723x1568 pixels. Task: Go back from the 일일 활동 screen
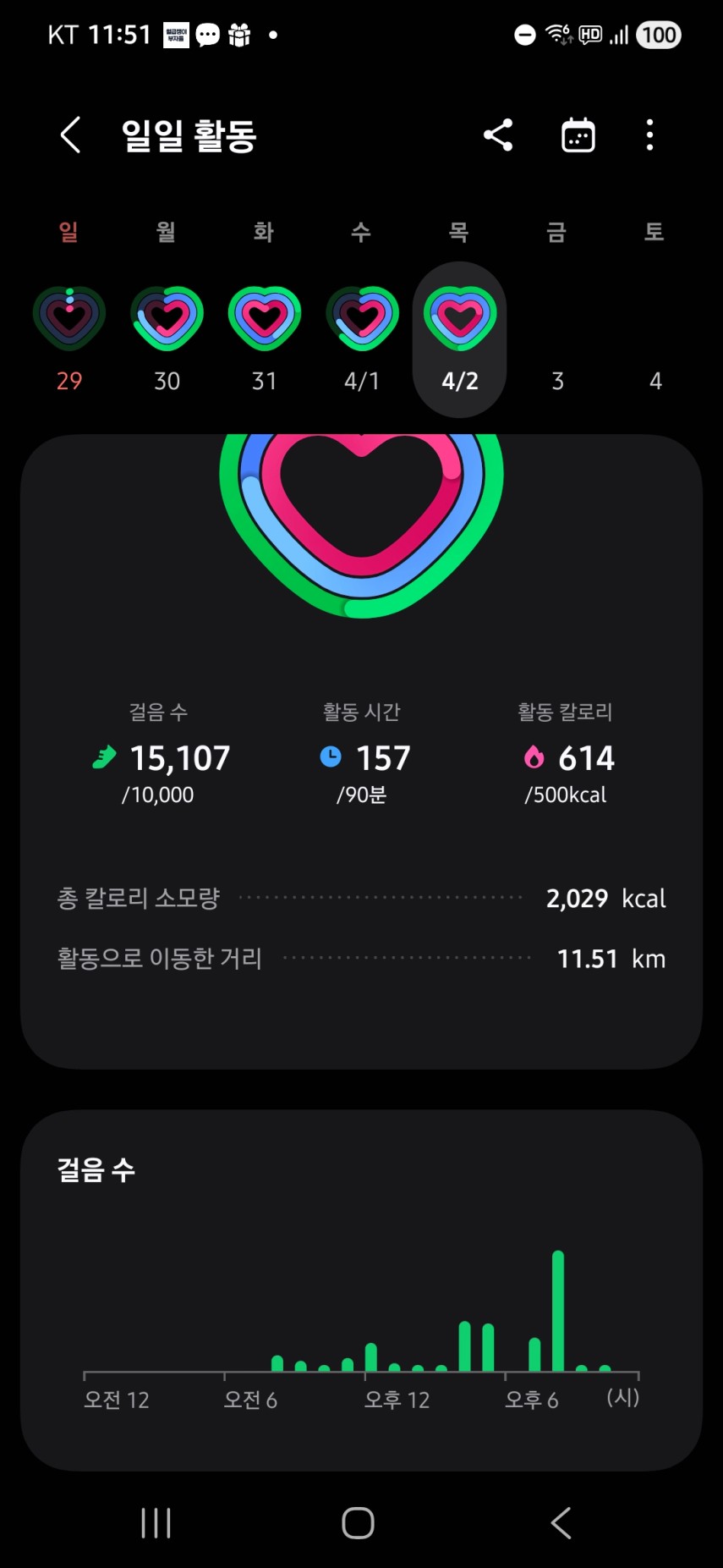coord(71,135)
